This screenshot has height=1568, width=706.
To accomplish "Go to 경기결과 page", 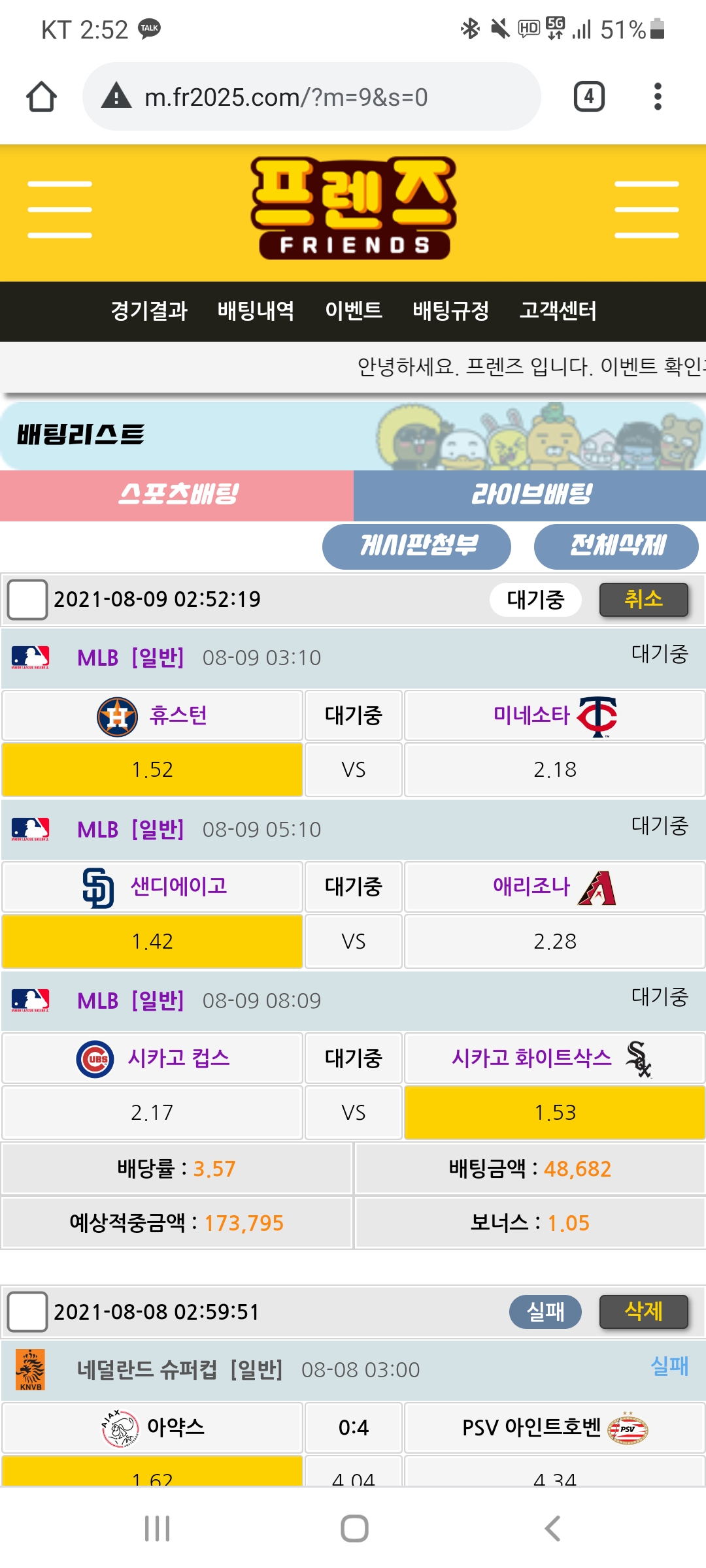I will click(x=149, y=311).
